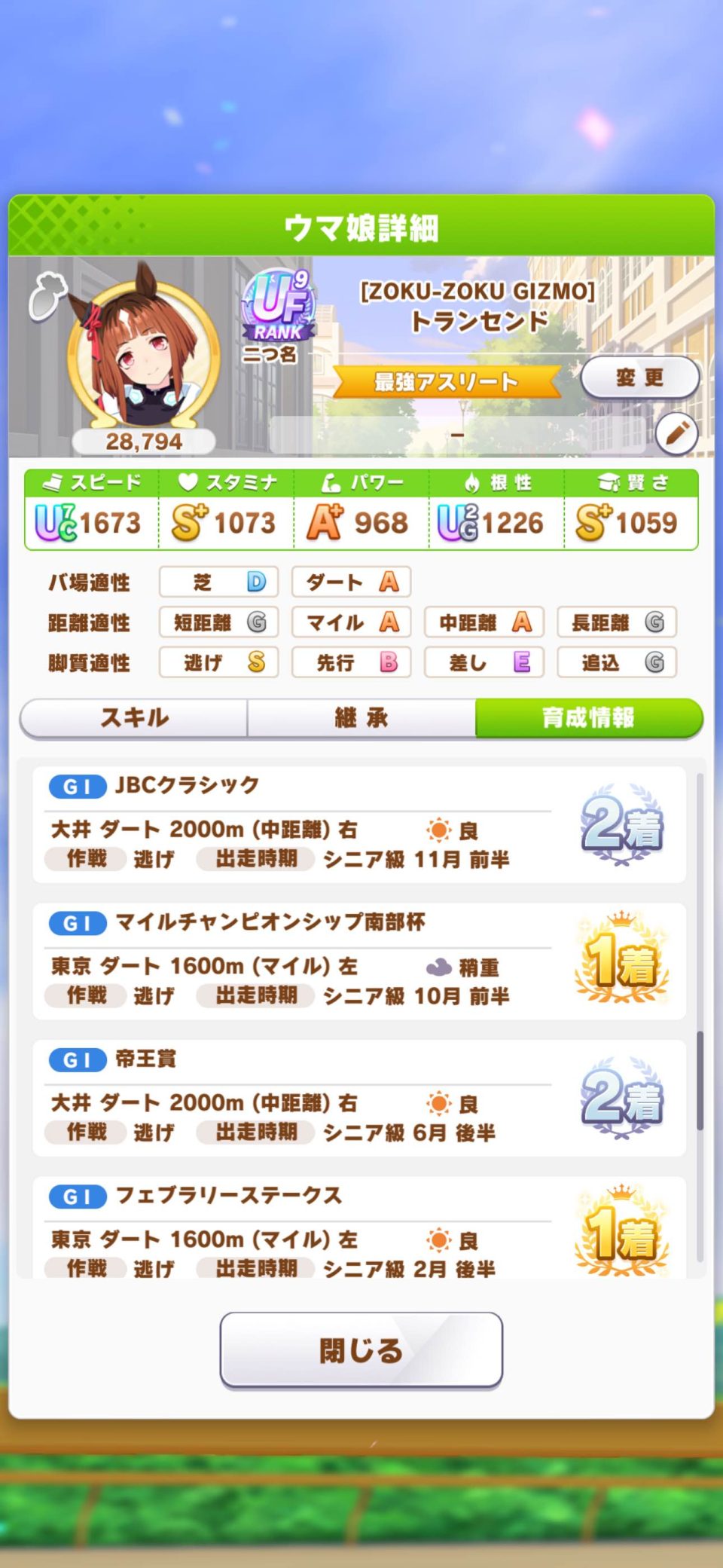
Task: Switch to the 継承 tab
Action: pos(361,718)
